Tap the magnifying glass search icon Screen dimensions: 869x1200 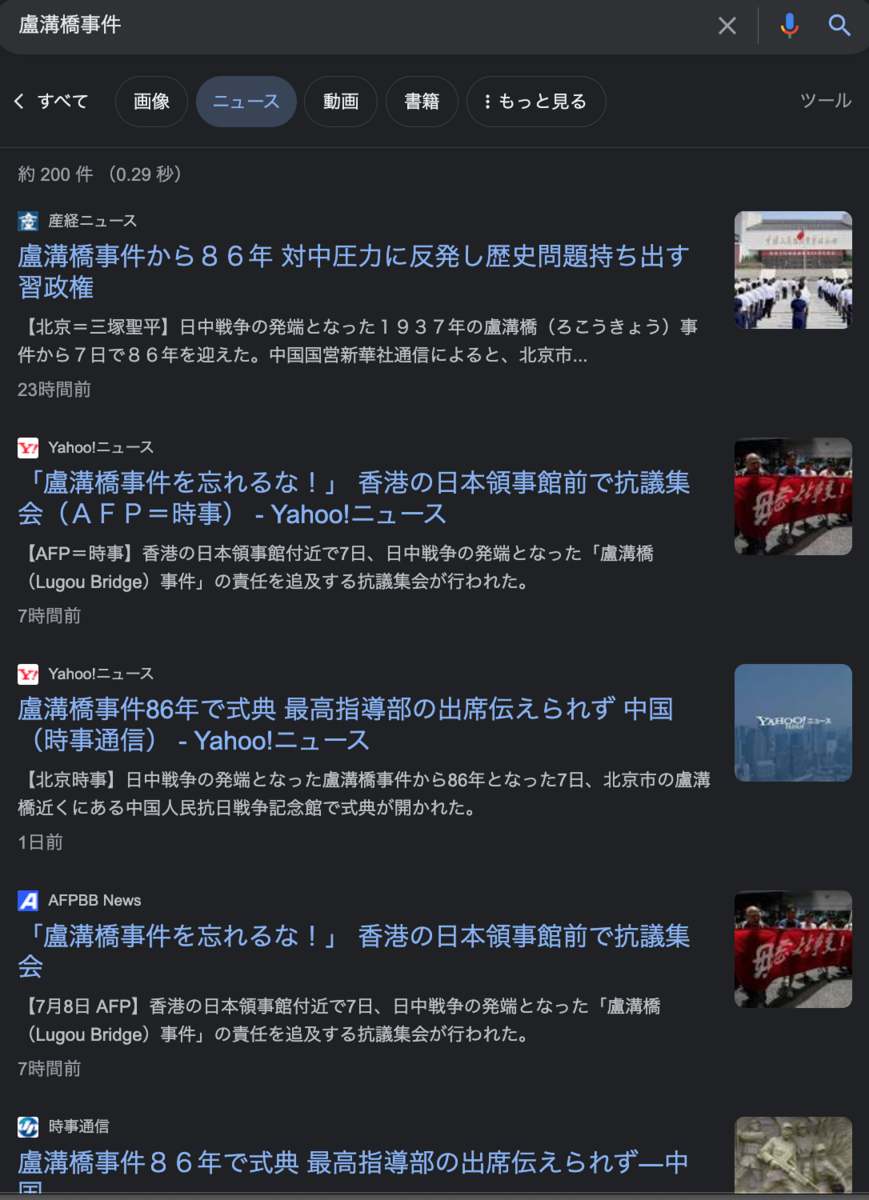839,26
